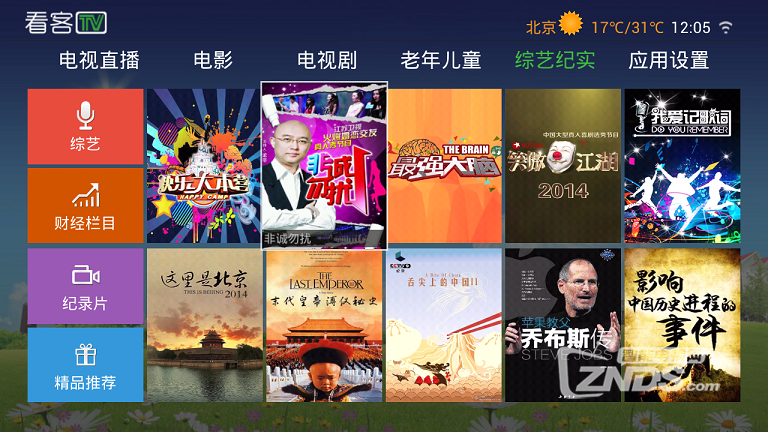Open 我爱记歌词 show poster
This screenshot has width=768, height=432.
coord(682,167)
